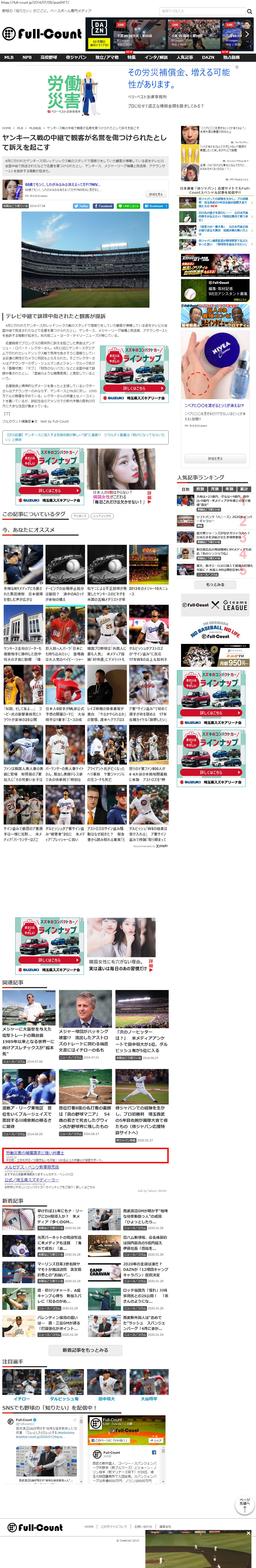Send article with LINE button
256x1568 pixels.
point(128,206)
